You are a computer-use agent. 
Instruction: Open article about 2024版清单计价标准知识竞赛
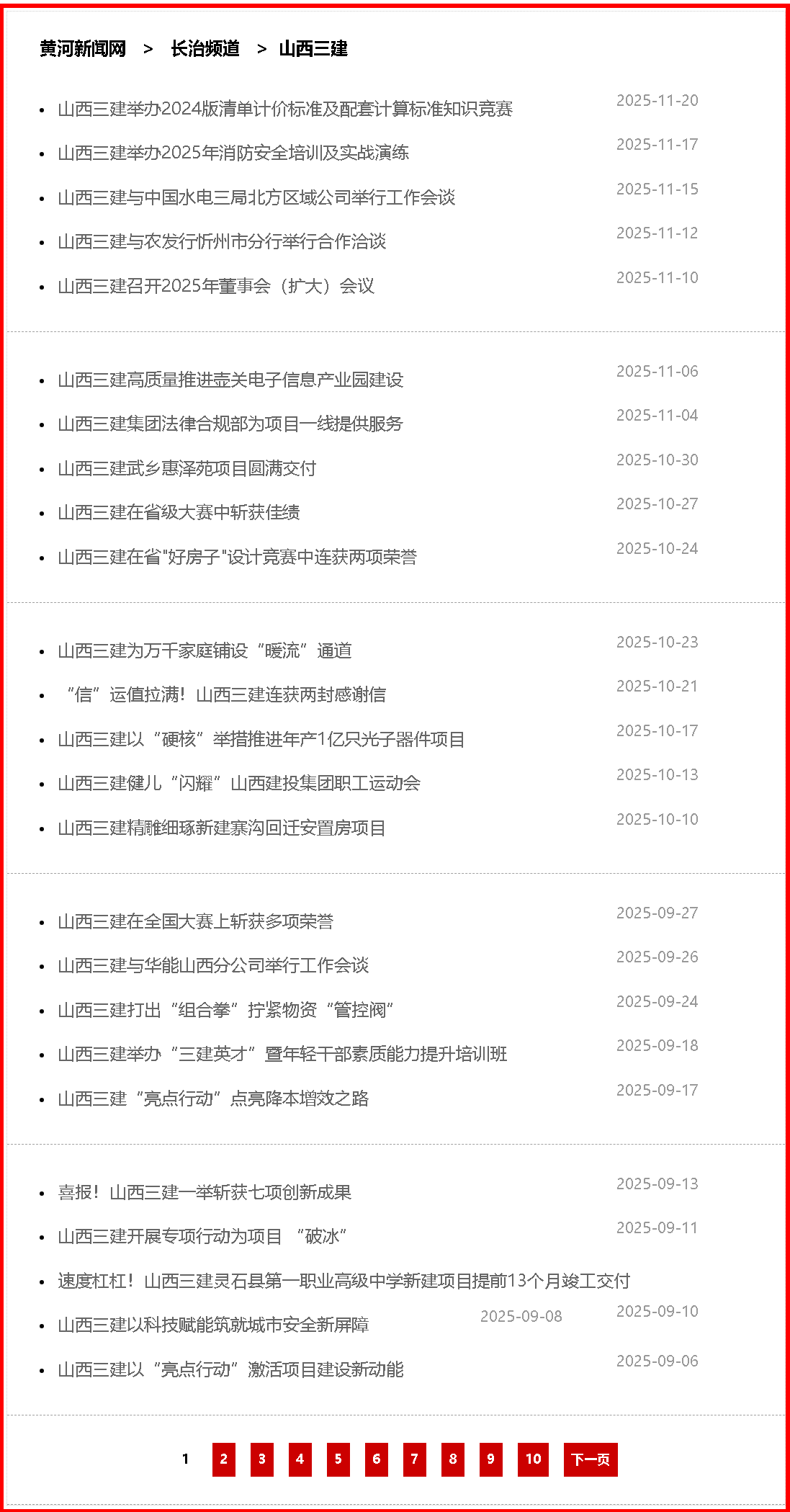284,109
